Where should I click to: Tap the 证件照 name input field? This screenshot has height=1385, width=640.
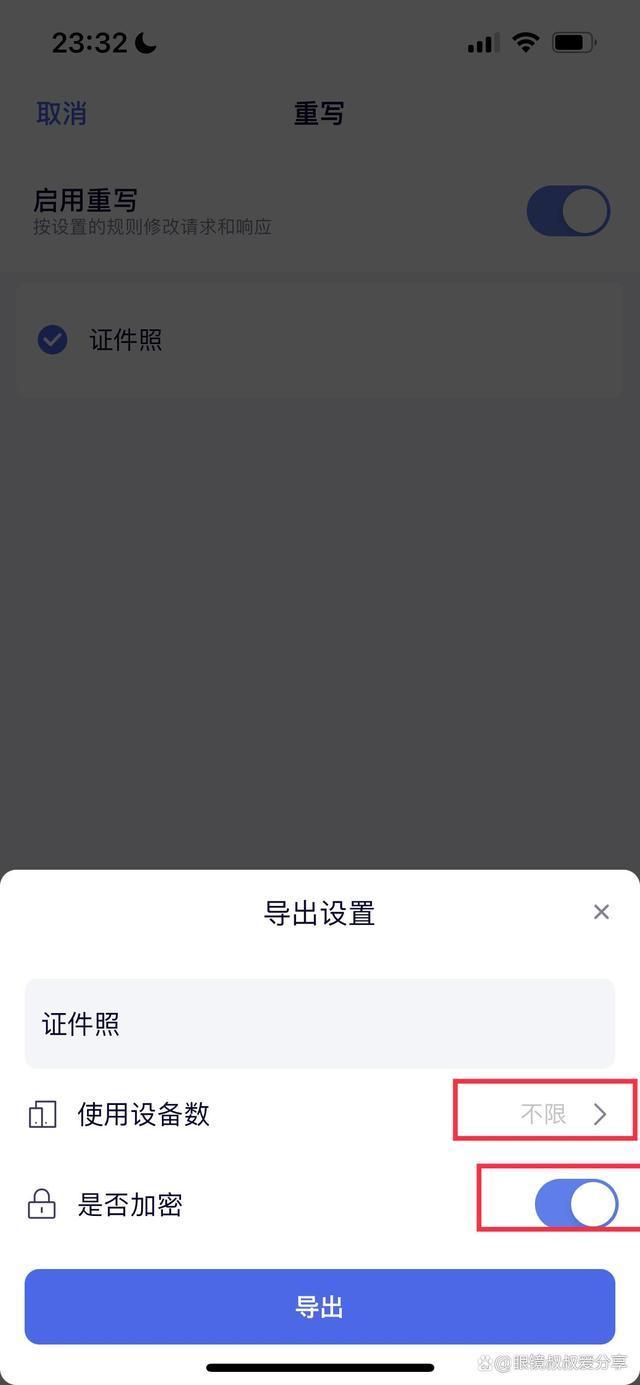[x=319, y=1024]
